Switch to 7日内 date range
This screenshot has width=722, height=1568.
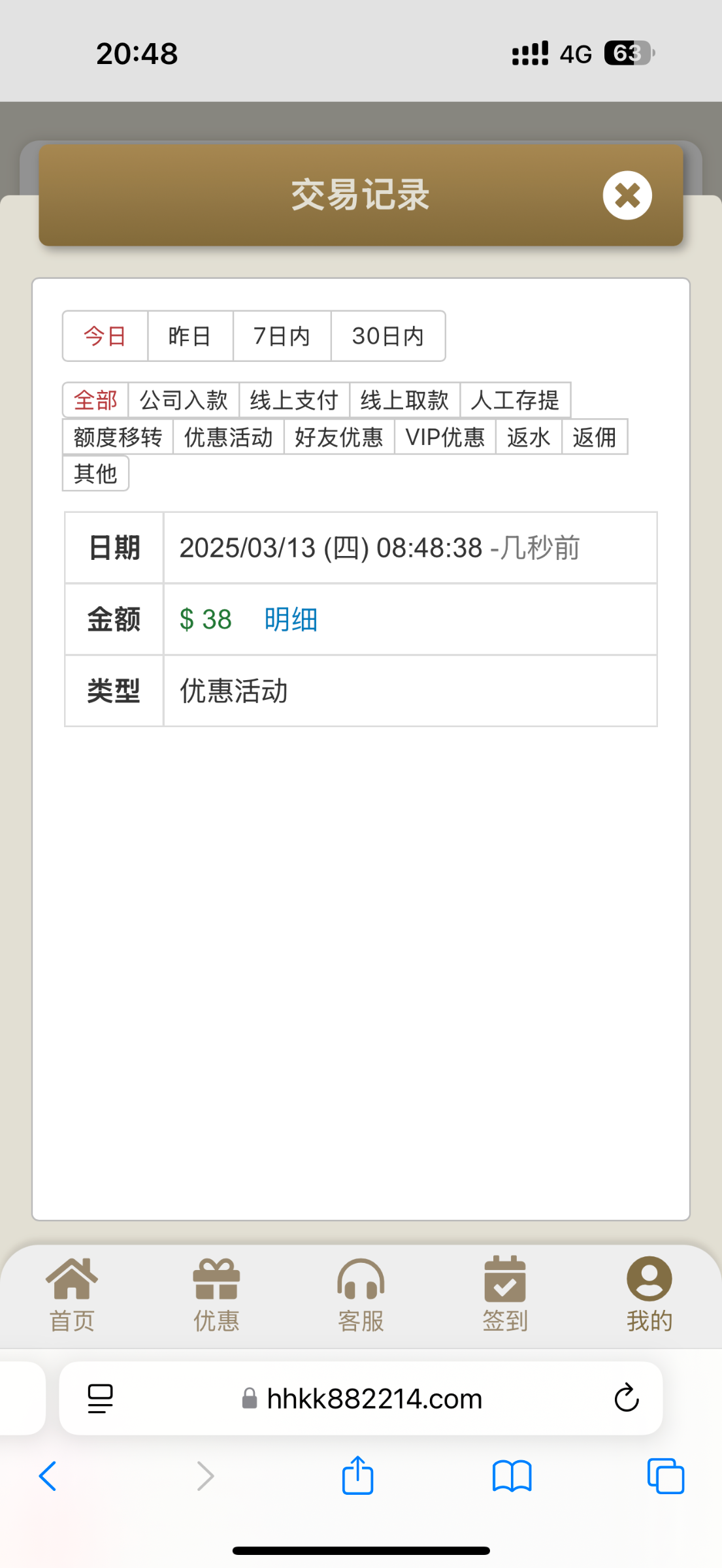coord(282,336)
